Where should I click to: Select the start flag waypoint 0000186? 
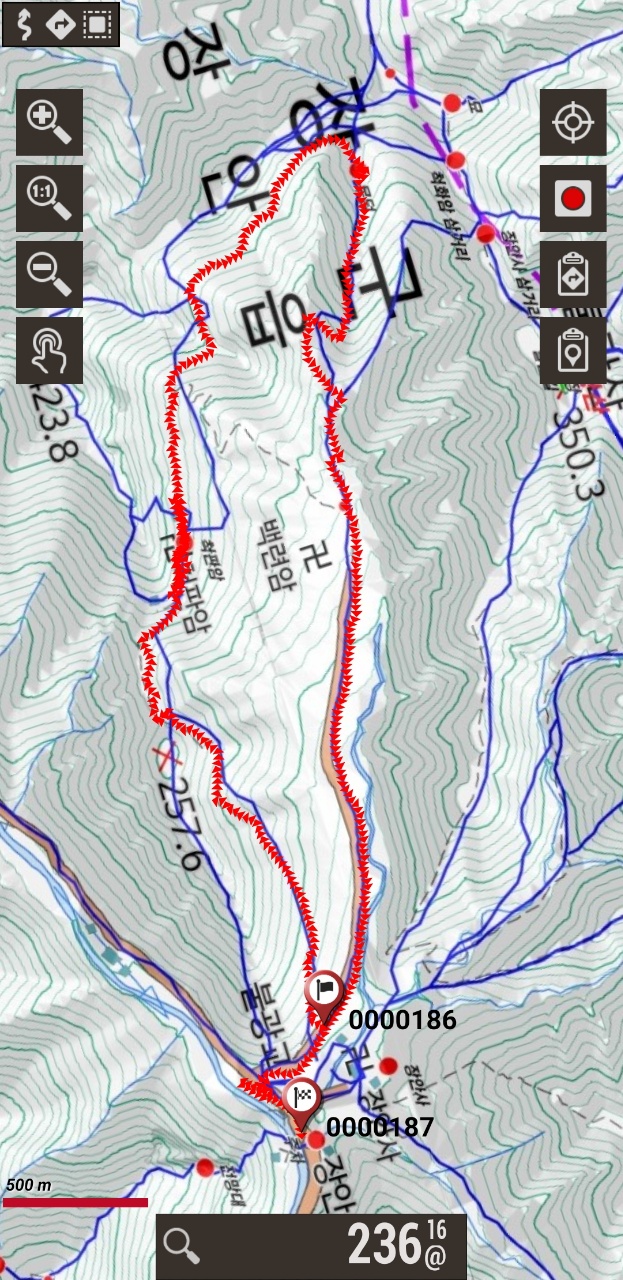coord(325,992)
